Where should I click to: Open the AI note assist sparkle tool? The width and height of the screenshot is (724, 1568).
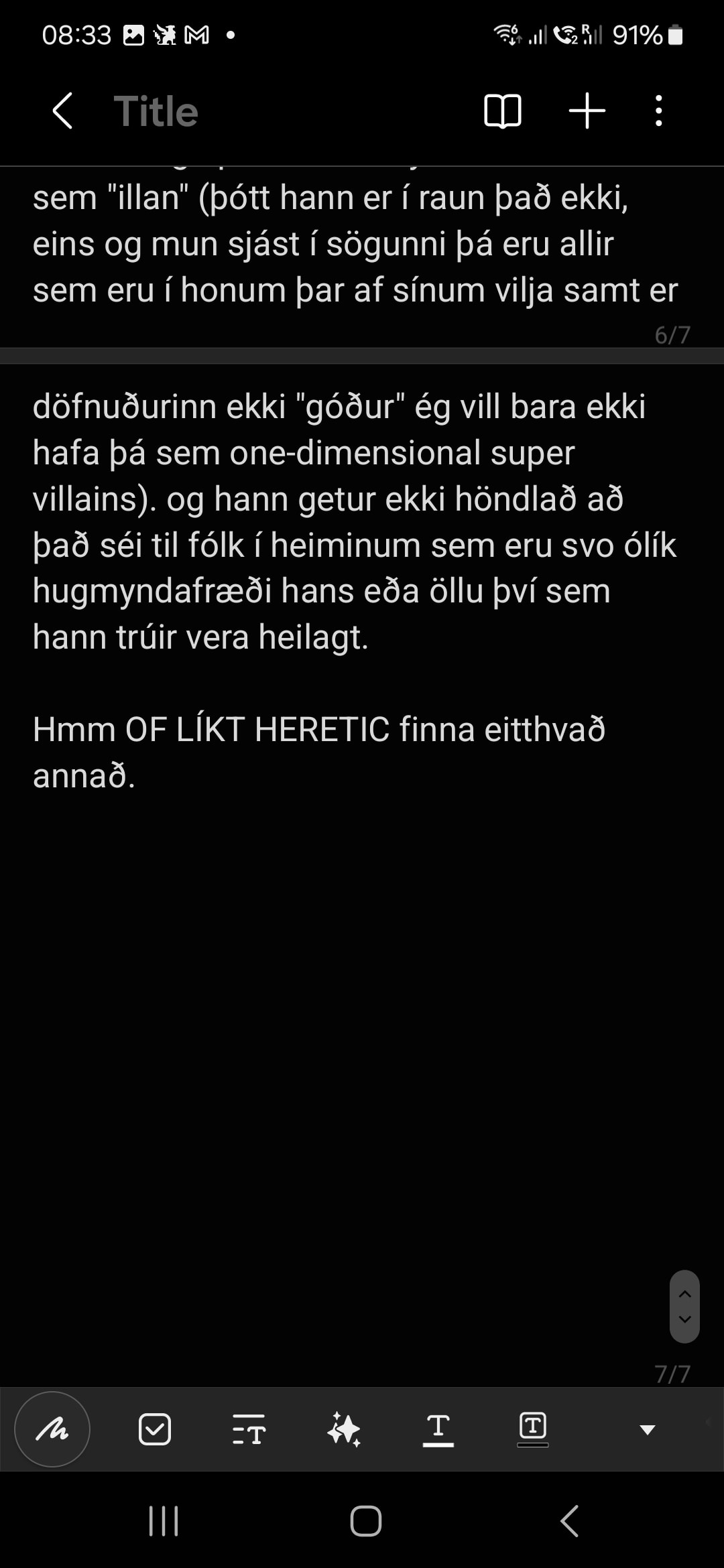tap(344, 1429)
